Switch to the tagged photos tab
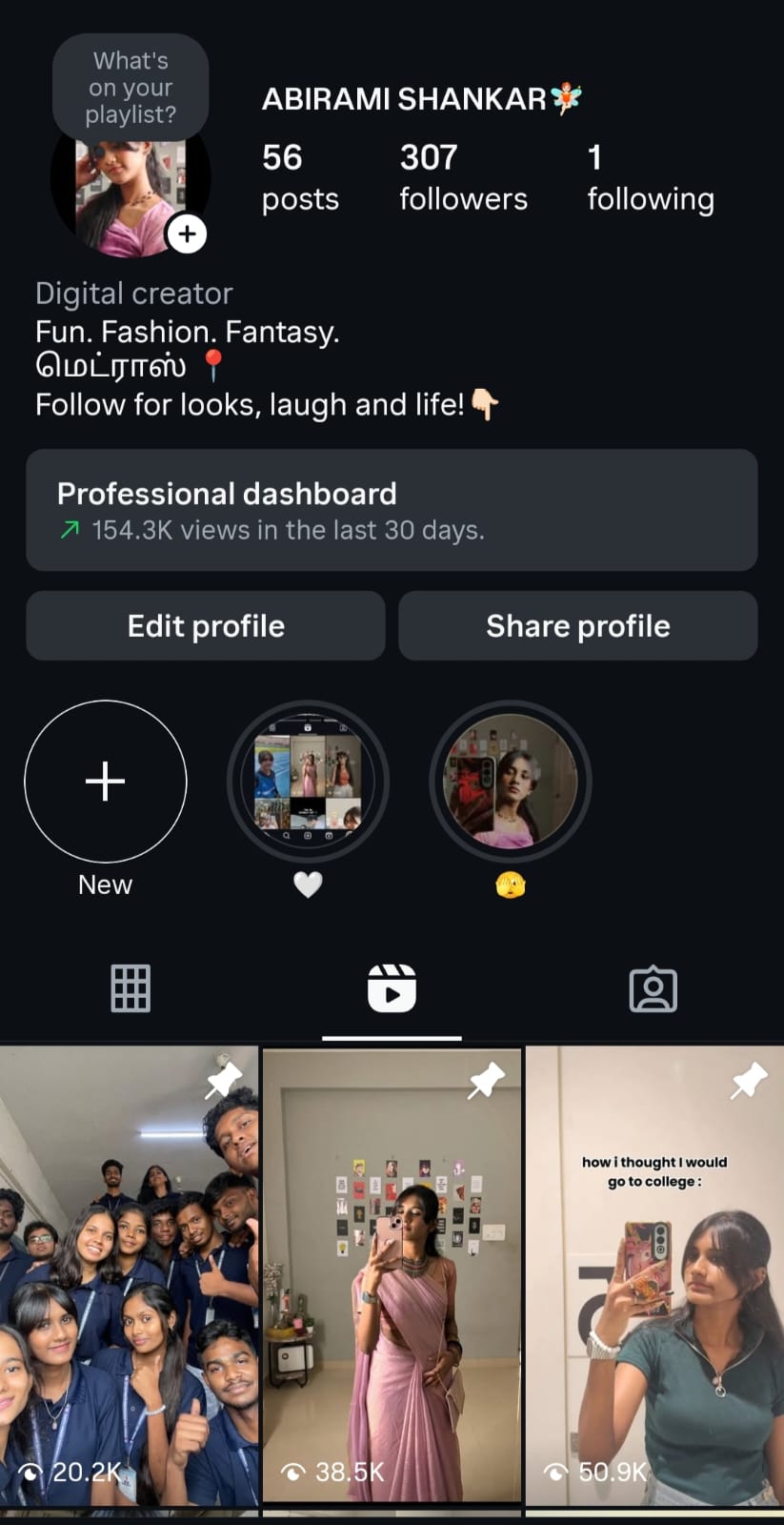The height and width of the screenshot is (1525, 784). coord(653,988)
